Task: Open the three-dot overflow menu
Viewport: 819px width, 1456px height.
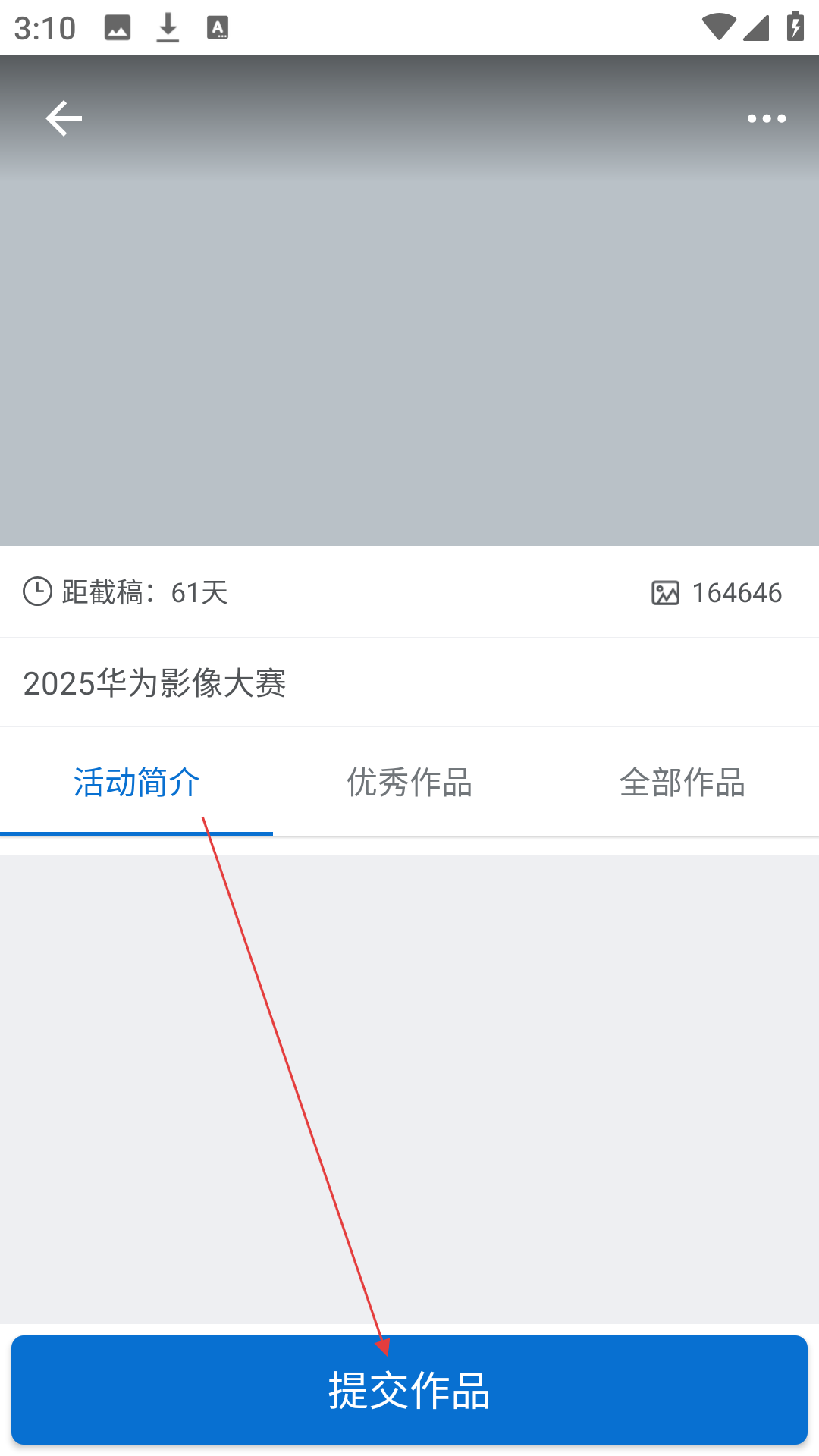Action: 767,118
